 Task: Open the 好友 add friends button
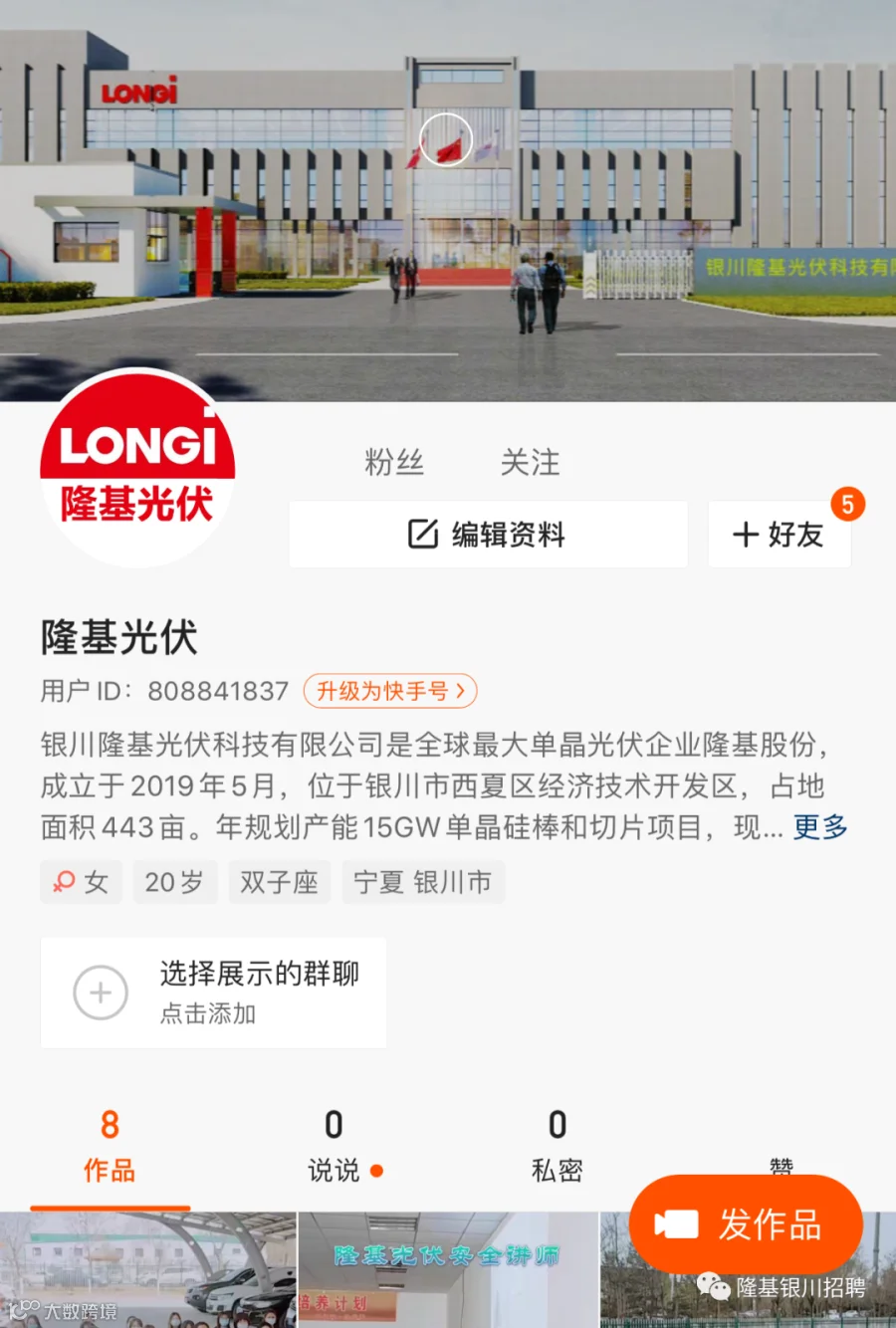(x=779, y=535)
